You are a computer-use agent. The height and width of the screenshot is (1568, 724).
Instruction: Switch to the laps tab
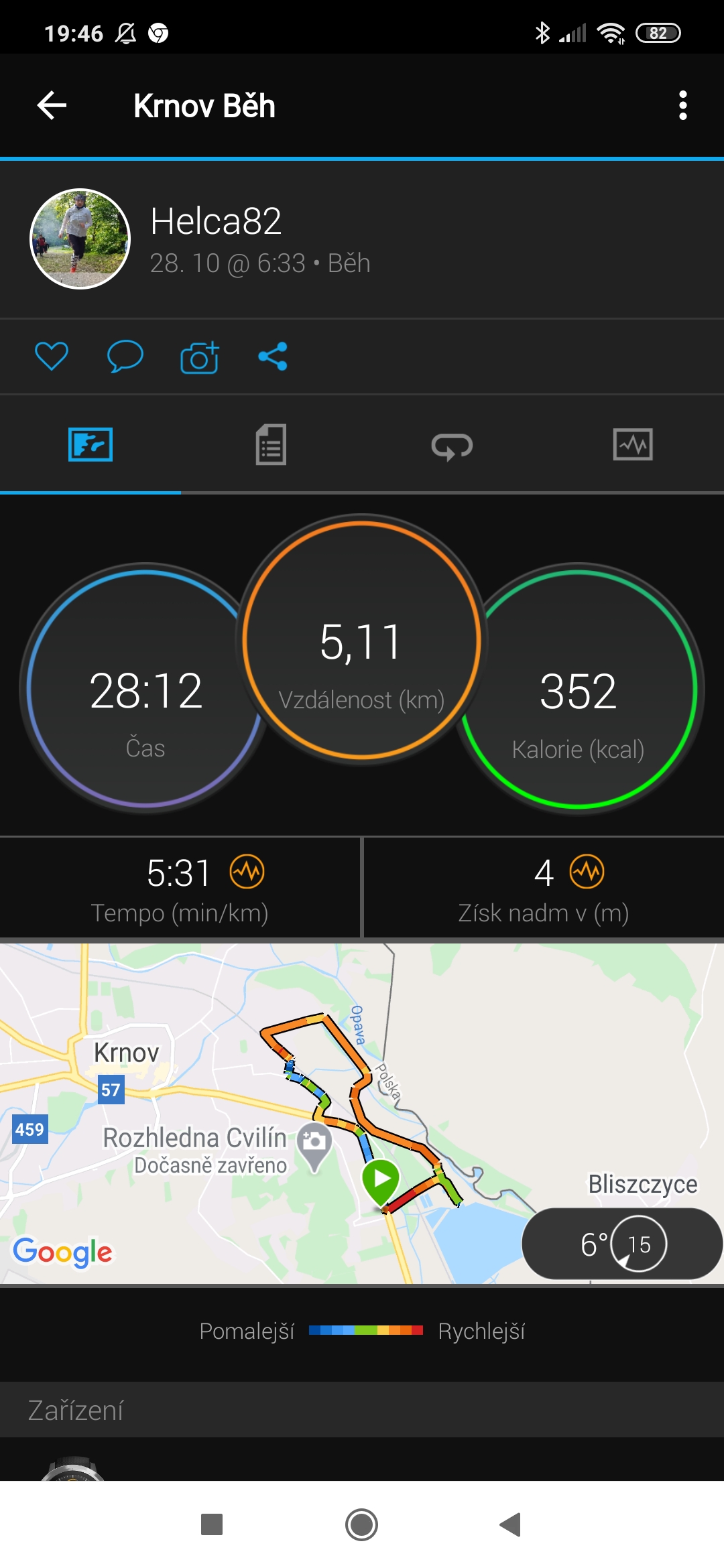452,446
